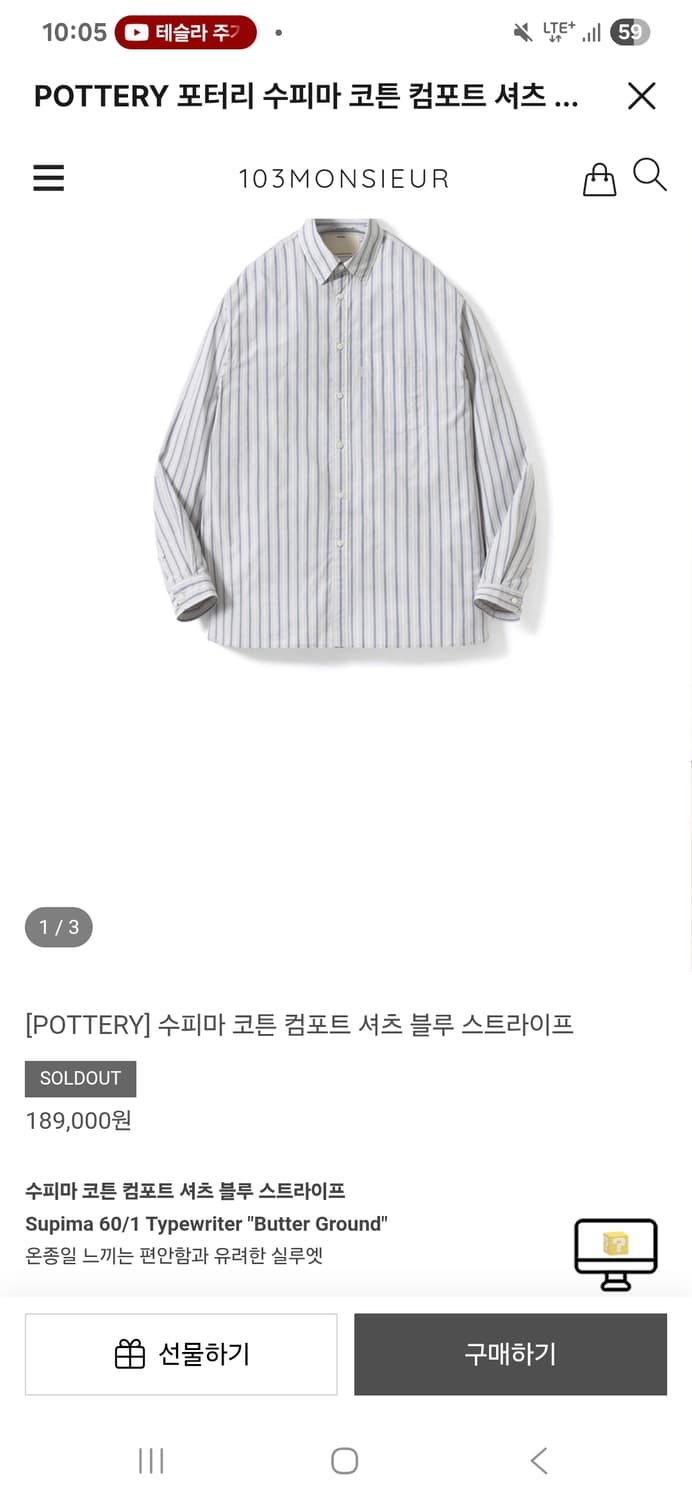Image resolution: width=692 pixels, height=1500 pixels.
Task: Open the striped shirt product image
Action: [344, 435]
